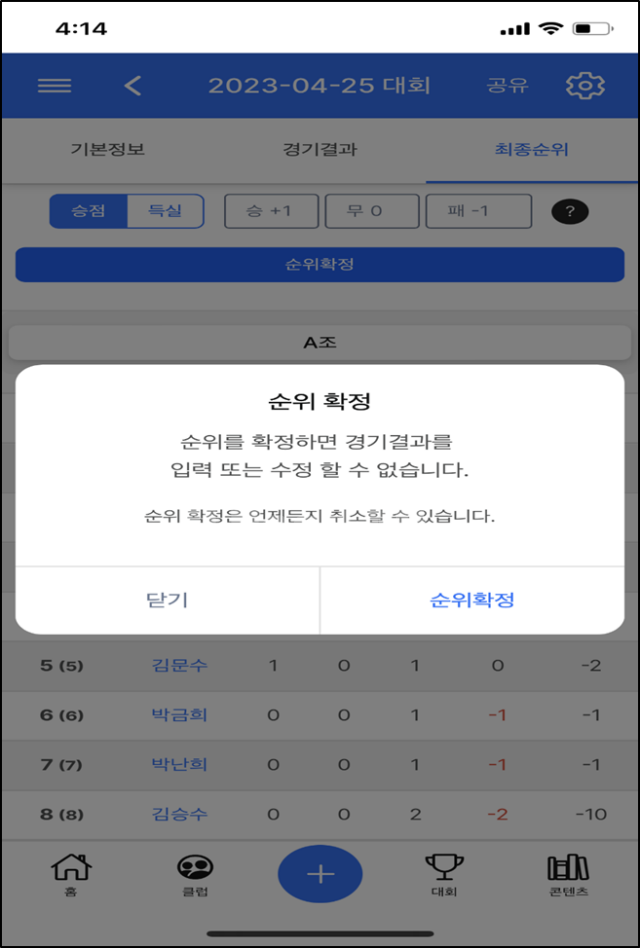Confirm the ranking with 순위확정 in dialog
The height and width of the screenshot is (948, 640).
[x=472, y=600]
